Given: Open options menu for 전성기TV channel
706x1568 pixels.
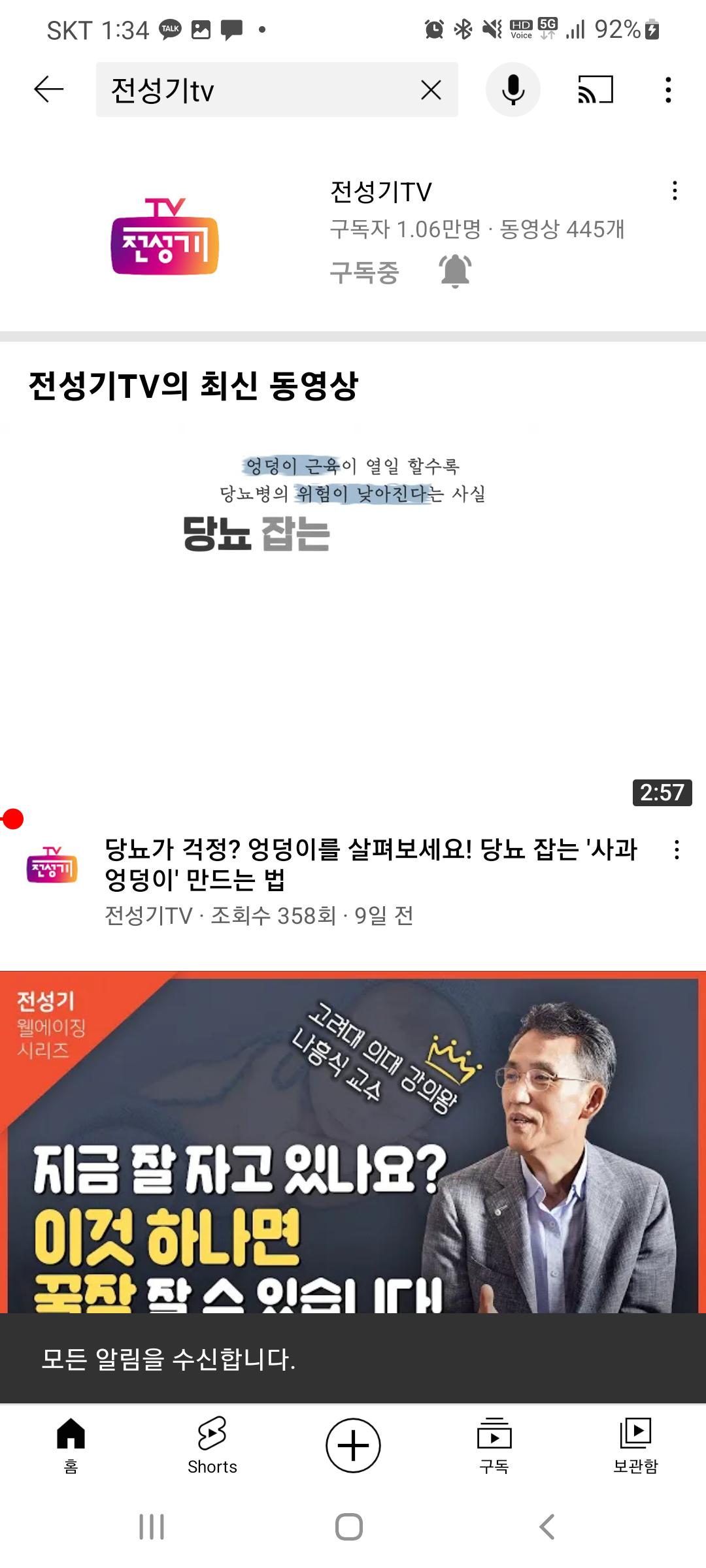Looking at the screenshot, I should (x=675, y=191).
